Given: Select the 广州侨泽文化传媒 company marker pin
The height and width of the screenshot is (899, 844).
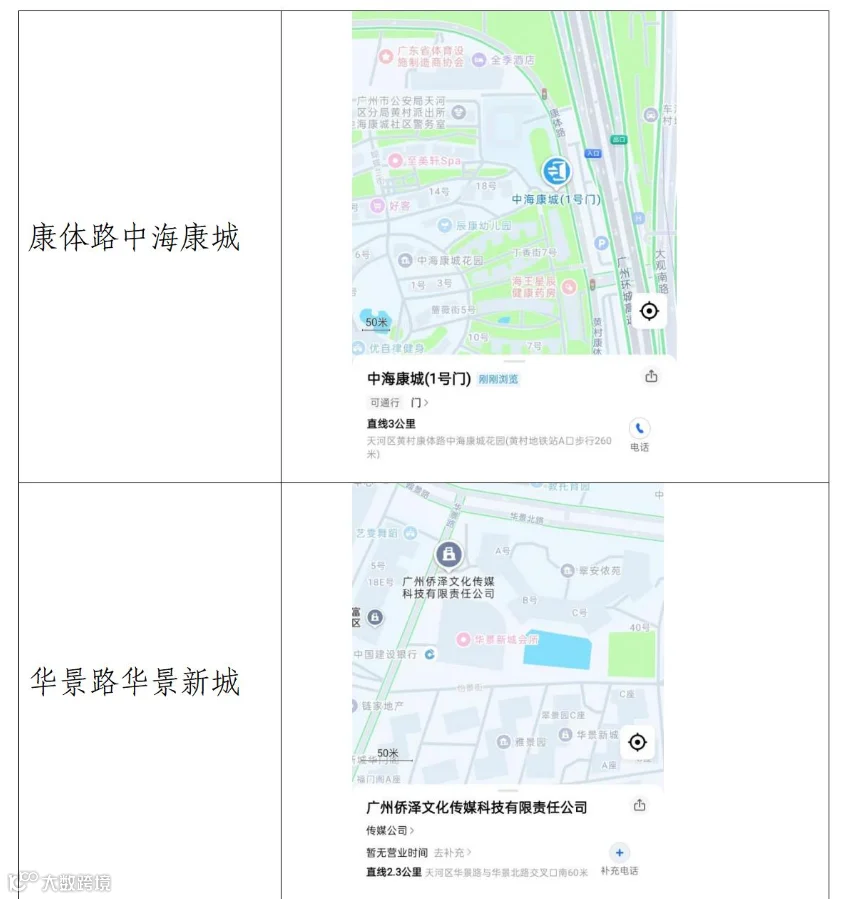Looking at the screenshot, I should (x=448, y=556).
